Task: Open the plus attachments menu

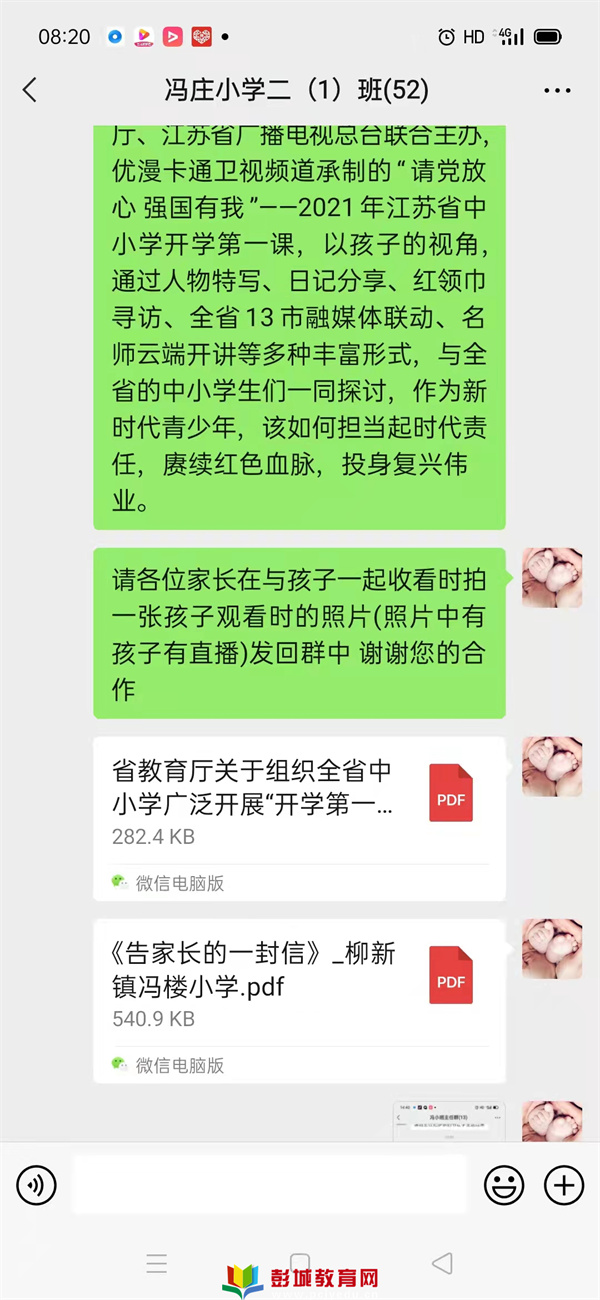Action: coord(563,1186)
